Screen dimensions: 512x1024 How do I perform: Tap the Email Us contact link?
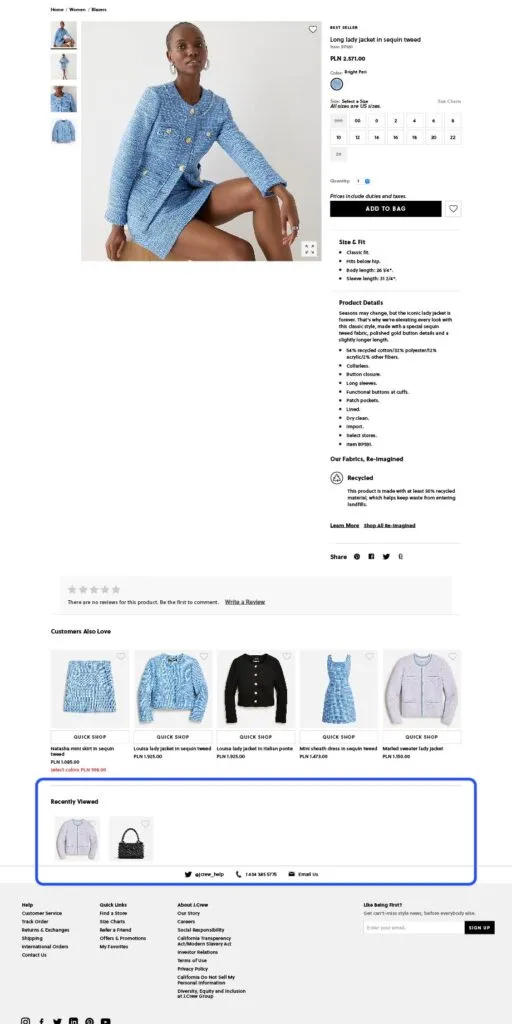click(x=303, y=874)
